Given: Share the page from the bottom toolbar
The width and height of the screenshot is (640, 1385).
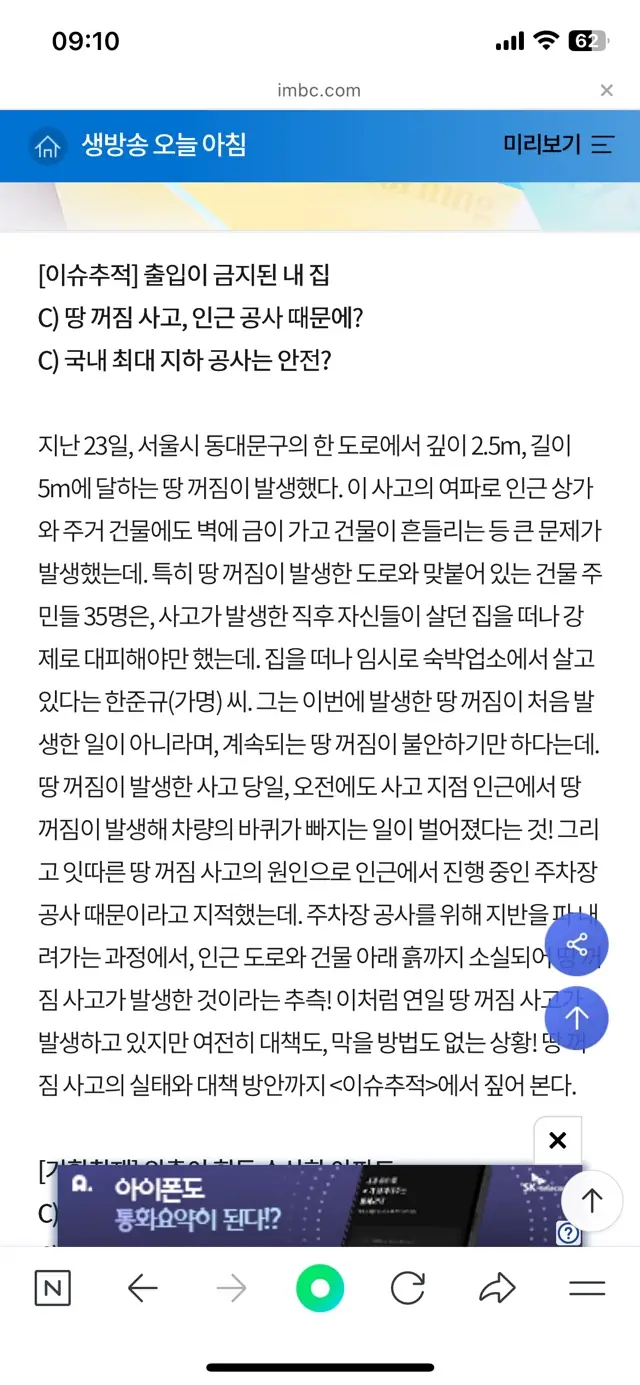Looking at the screenshot, I should click(x=497, y=1289).
